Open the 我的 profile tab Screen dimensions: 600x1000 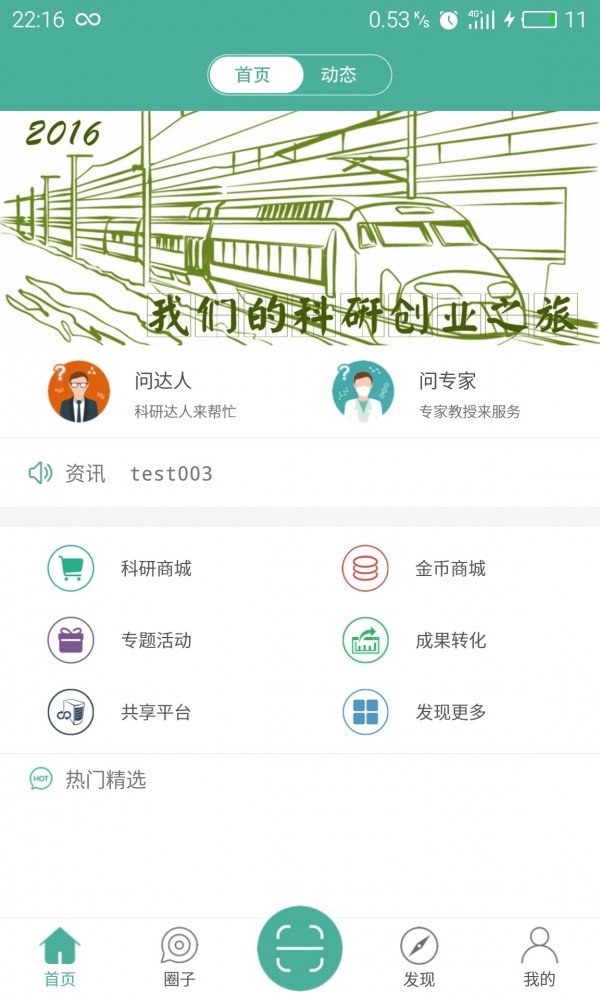pos(539,957)
